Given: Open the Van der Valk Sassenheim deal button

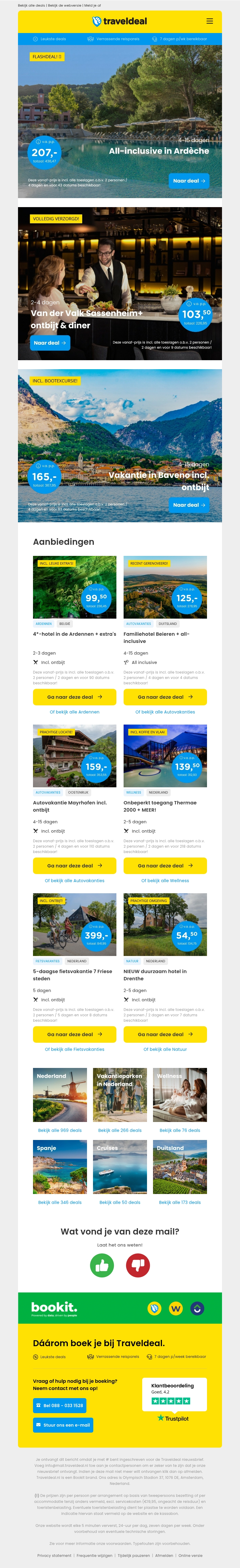Looking at the screenshot, I should coord(50,343).
